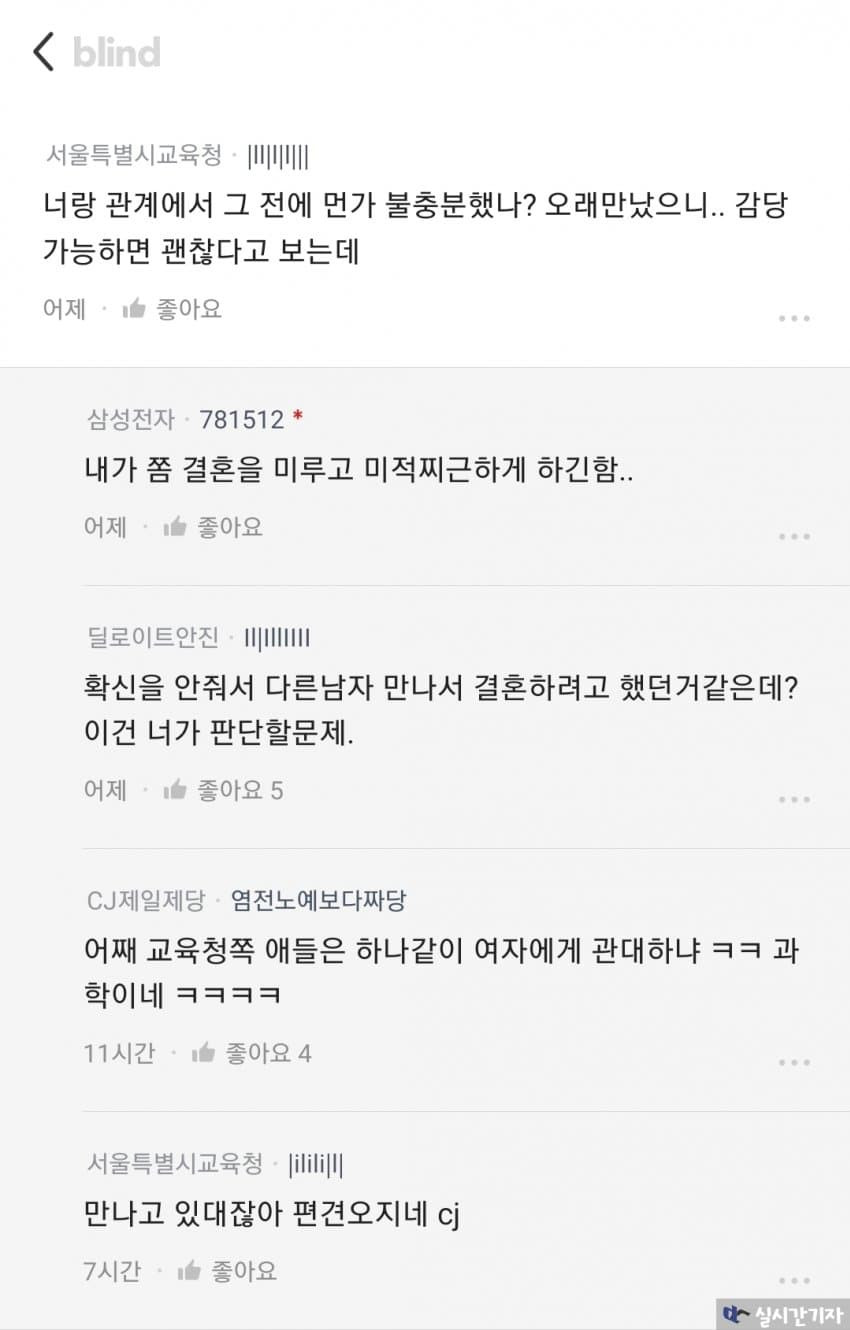Image resolution: width=850 pixels, height=1330 pixels.
Task: Open more options on the 삼성전자 reply
Action: [x=794, y=537]
